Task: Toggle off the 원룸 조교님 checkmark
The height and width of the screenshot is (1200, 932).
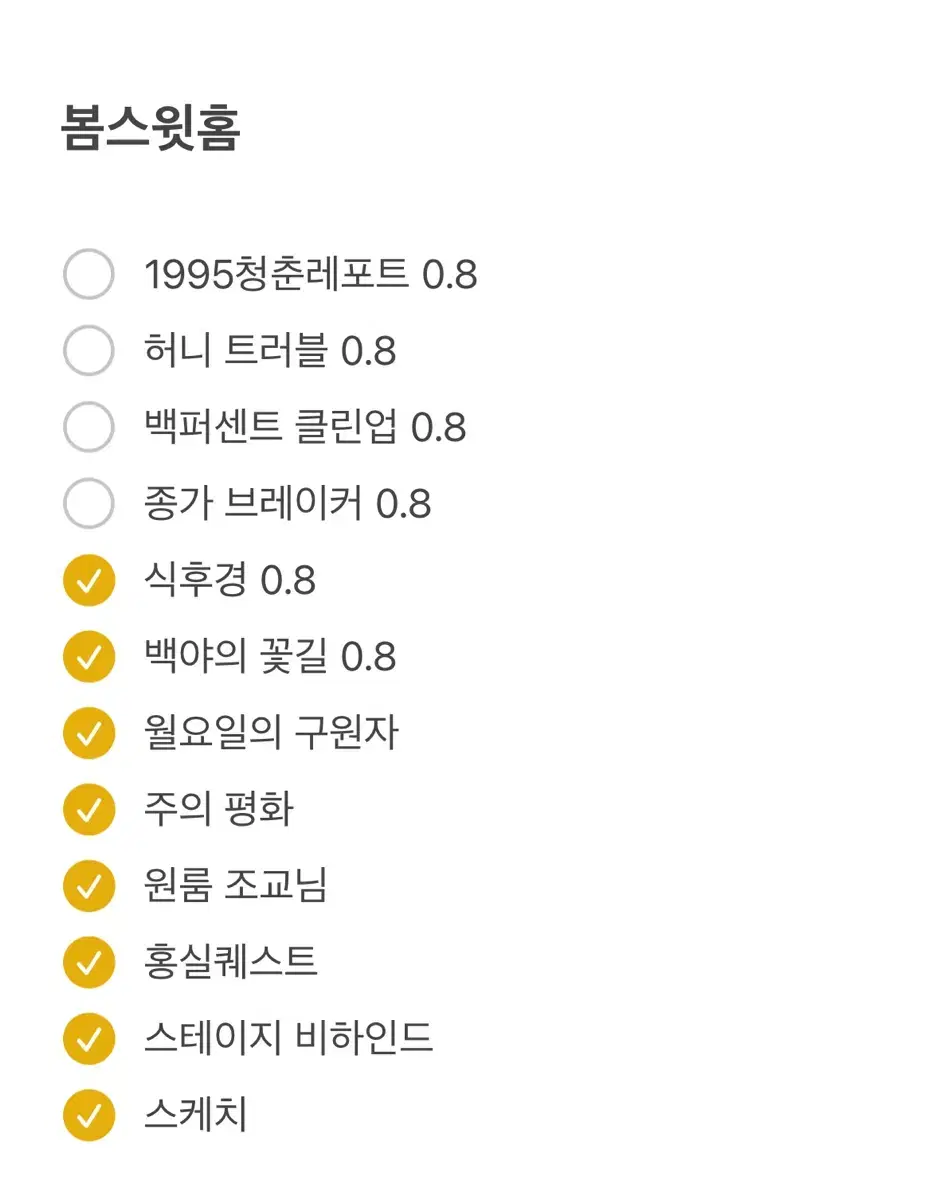Action: pos(88,884)
